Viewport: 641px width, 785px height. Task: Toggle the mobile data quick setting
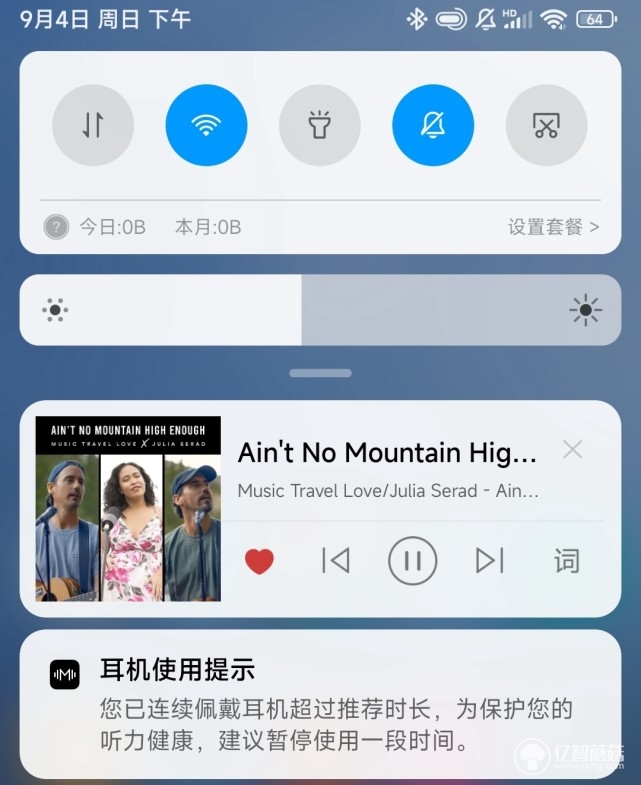(x=93, y=125)
